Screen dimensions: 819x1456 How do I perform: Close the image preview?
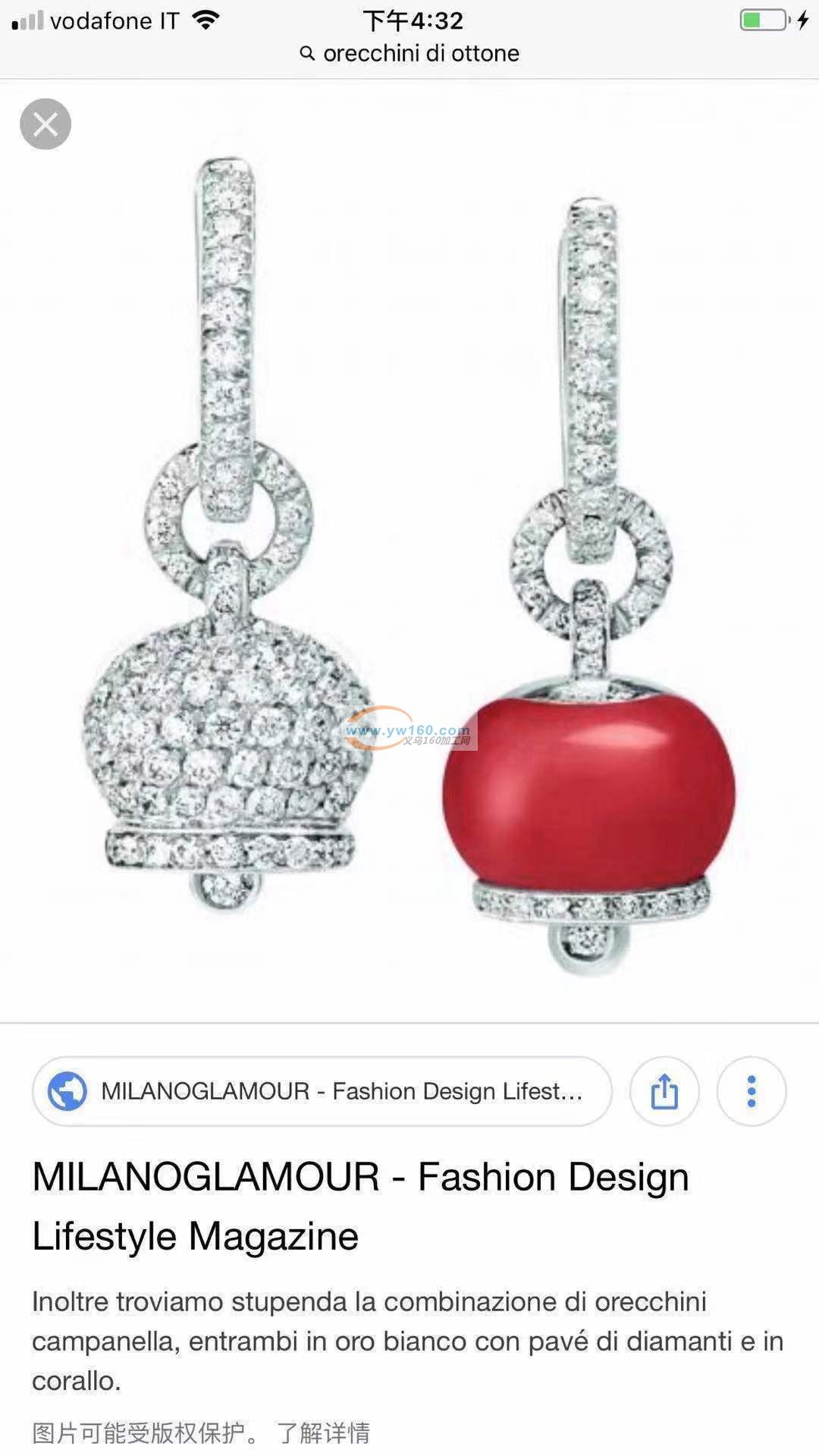[45, 124]
